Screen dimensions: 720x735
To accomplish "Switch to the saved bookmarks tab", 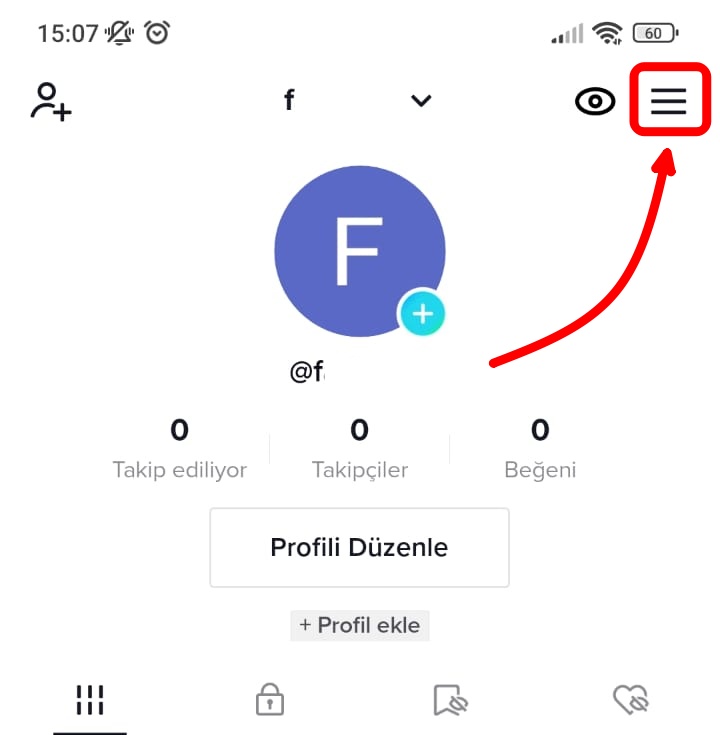I will coord(450,700).
